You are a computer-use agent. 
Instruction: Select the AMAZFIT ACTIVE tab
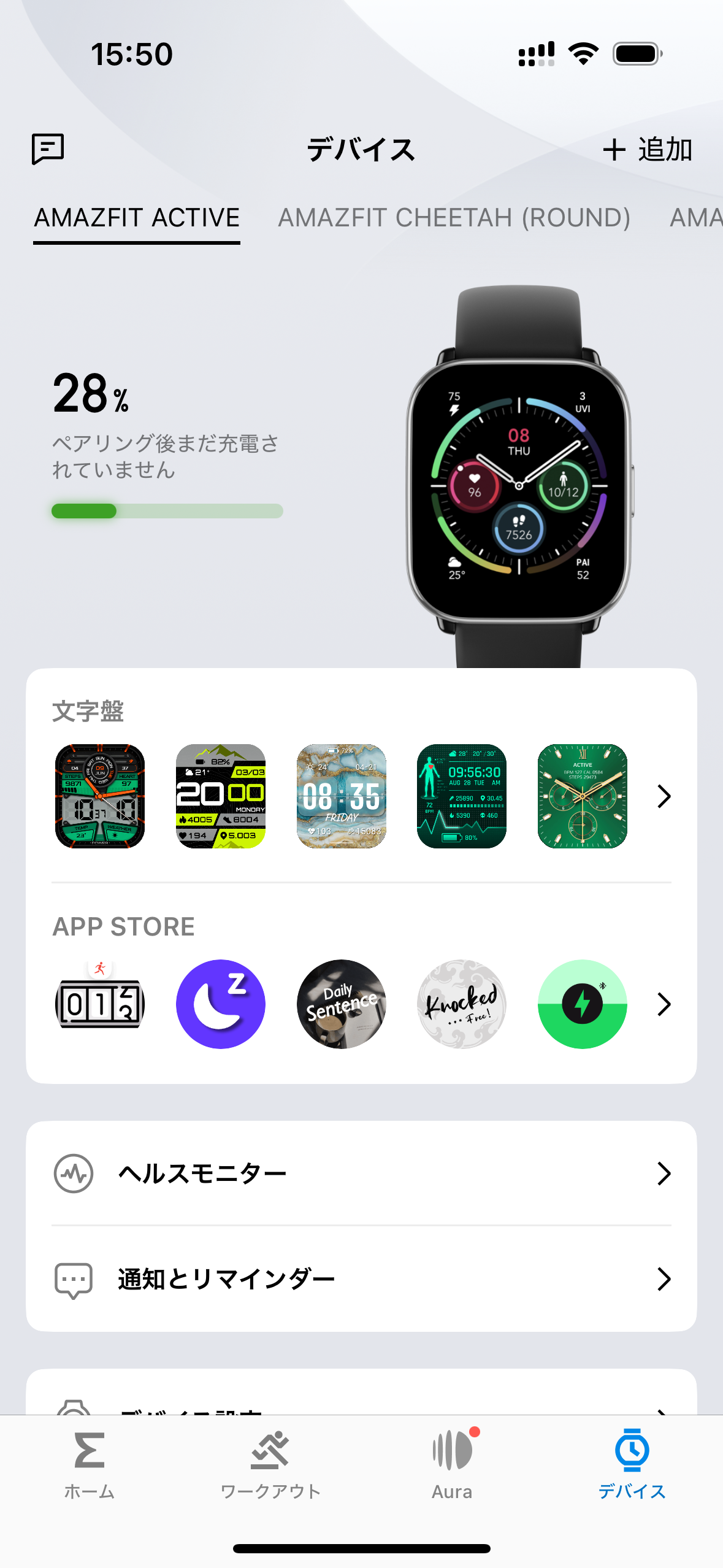[137, 218]
